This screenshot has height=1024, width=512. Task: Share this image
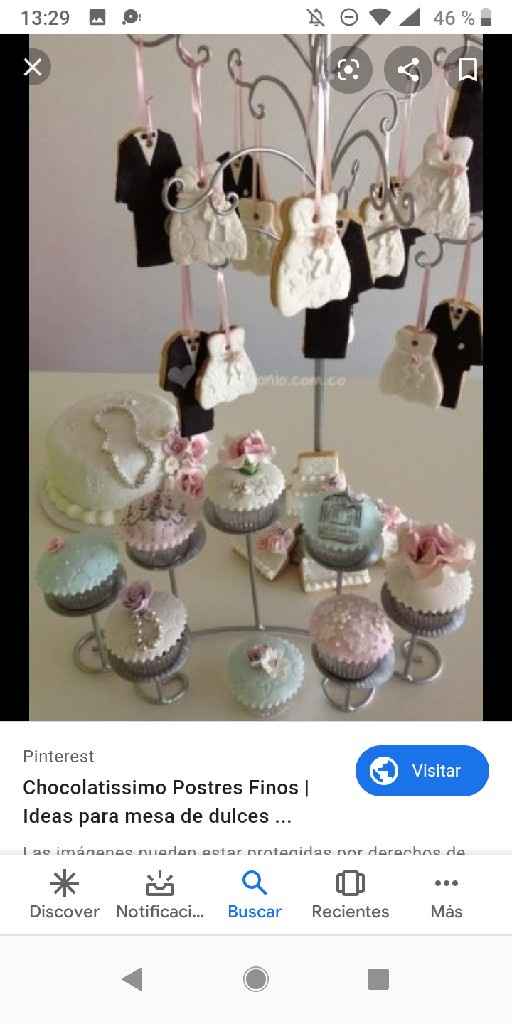pyautogui.click(x=408, y=69)
